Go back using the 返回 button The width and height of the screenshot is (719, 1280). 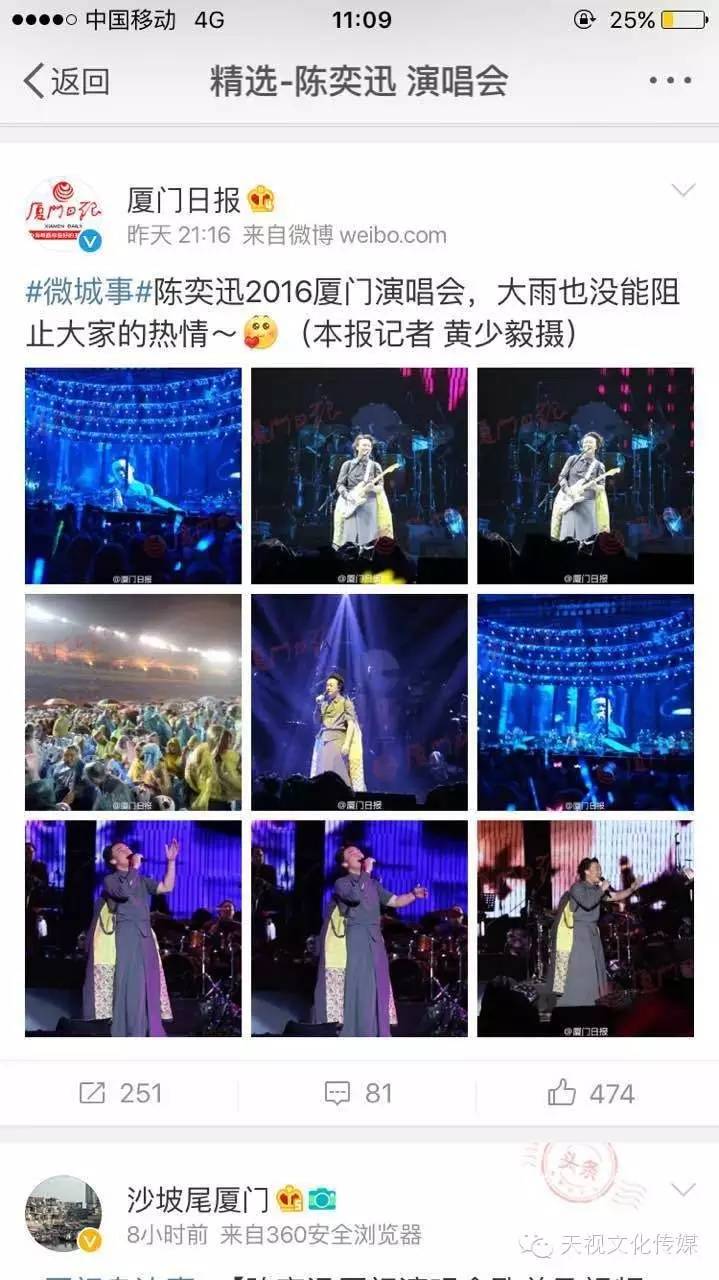pyautogui.click(x=66, y=81)
